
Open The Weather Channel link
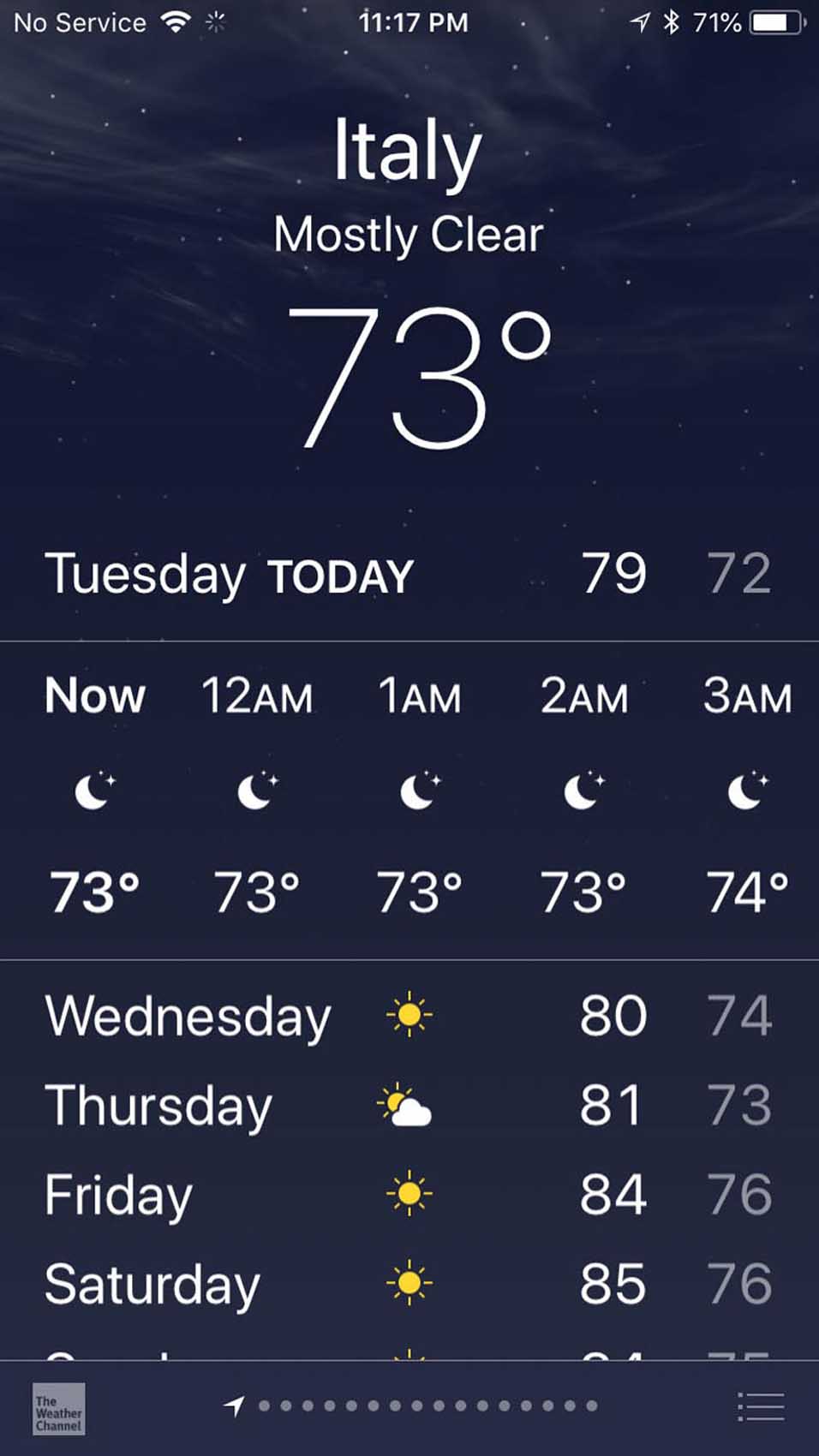click(58, 1408)
